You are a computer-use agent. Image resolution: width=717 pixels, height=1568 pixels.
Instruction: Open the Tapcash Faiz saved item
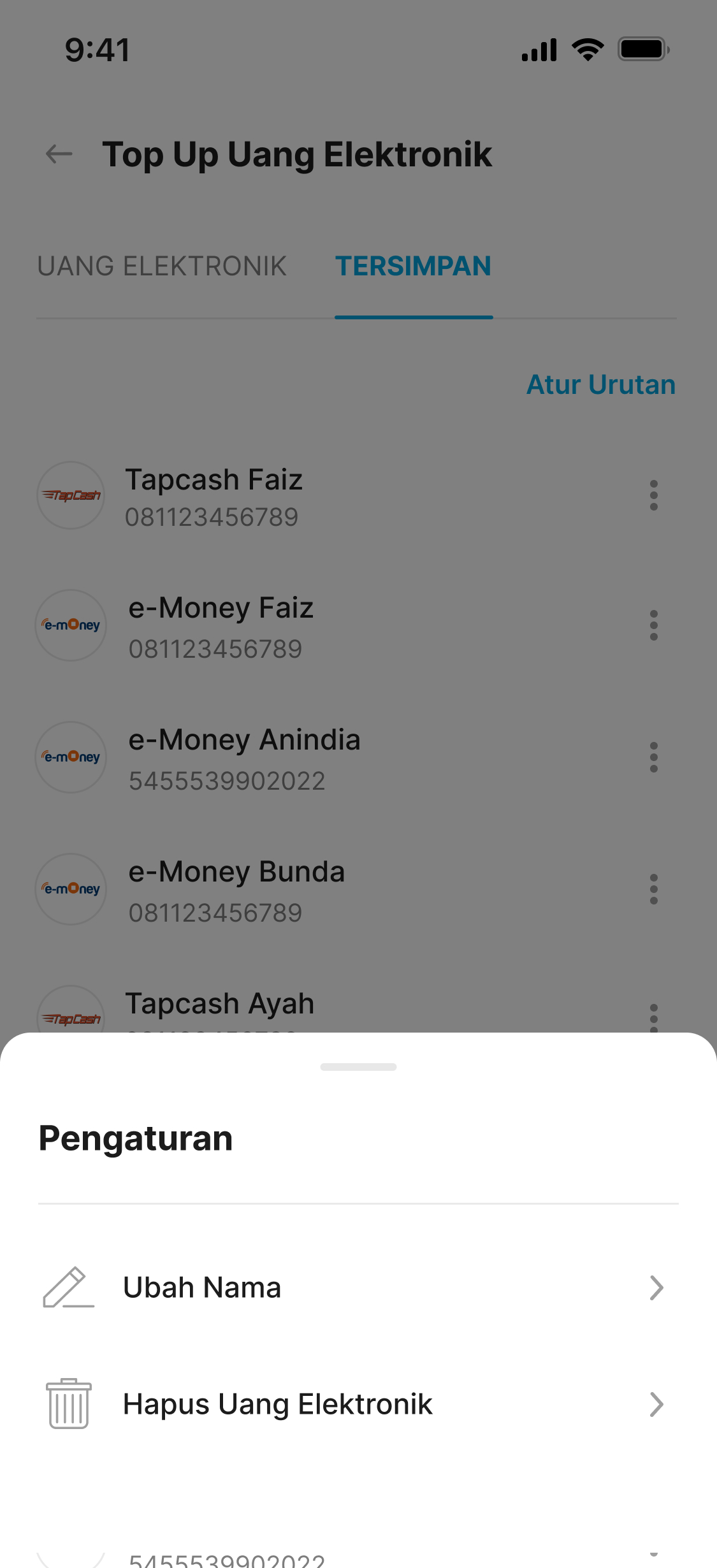tap(331, 496)
